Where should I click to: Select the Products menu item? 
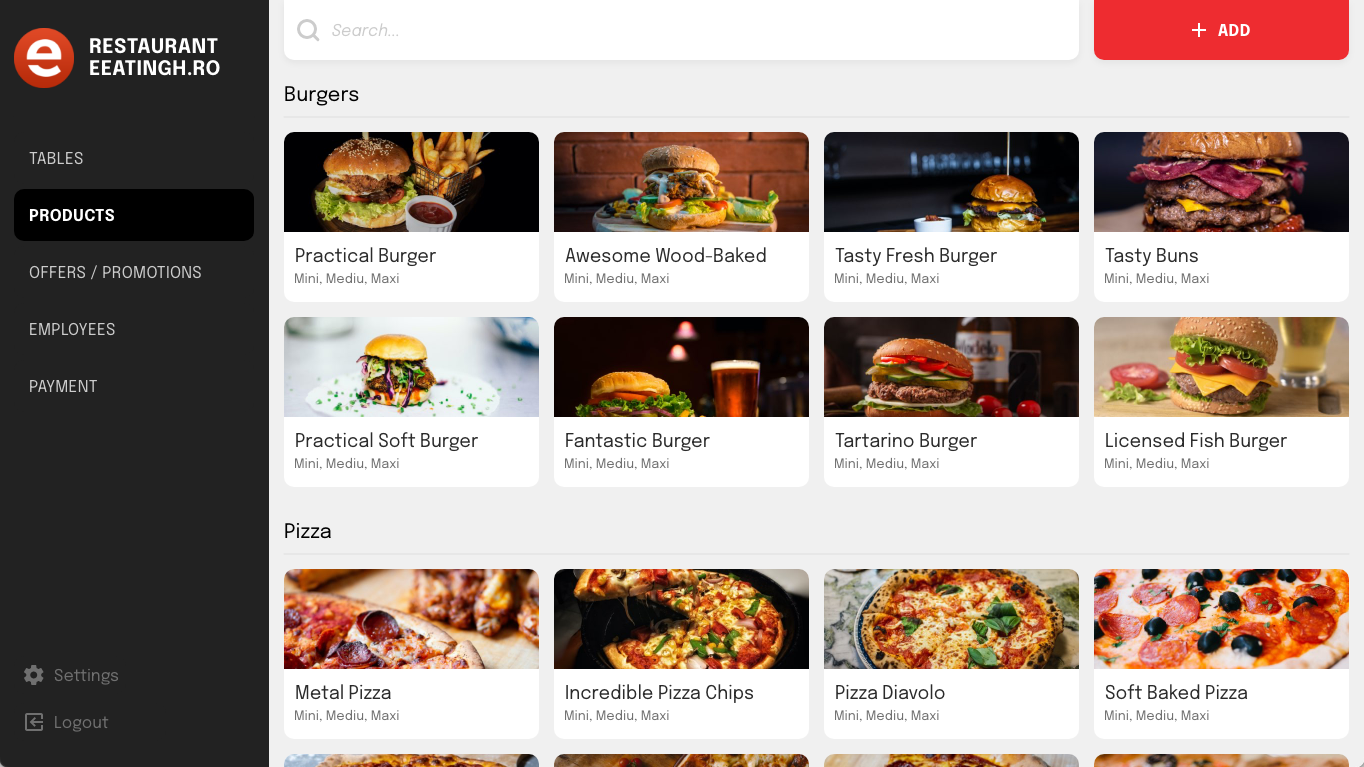tap(133, 215)
